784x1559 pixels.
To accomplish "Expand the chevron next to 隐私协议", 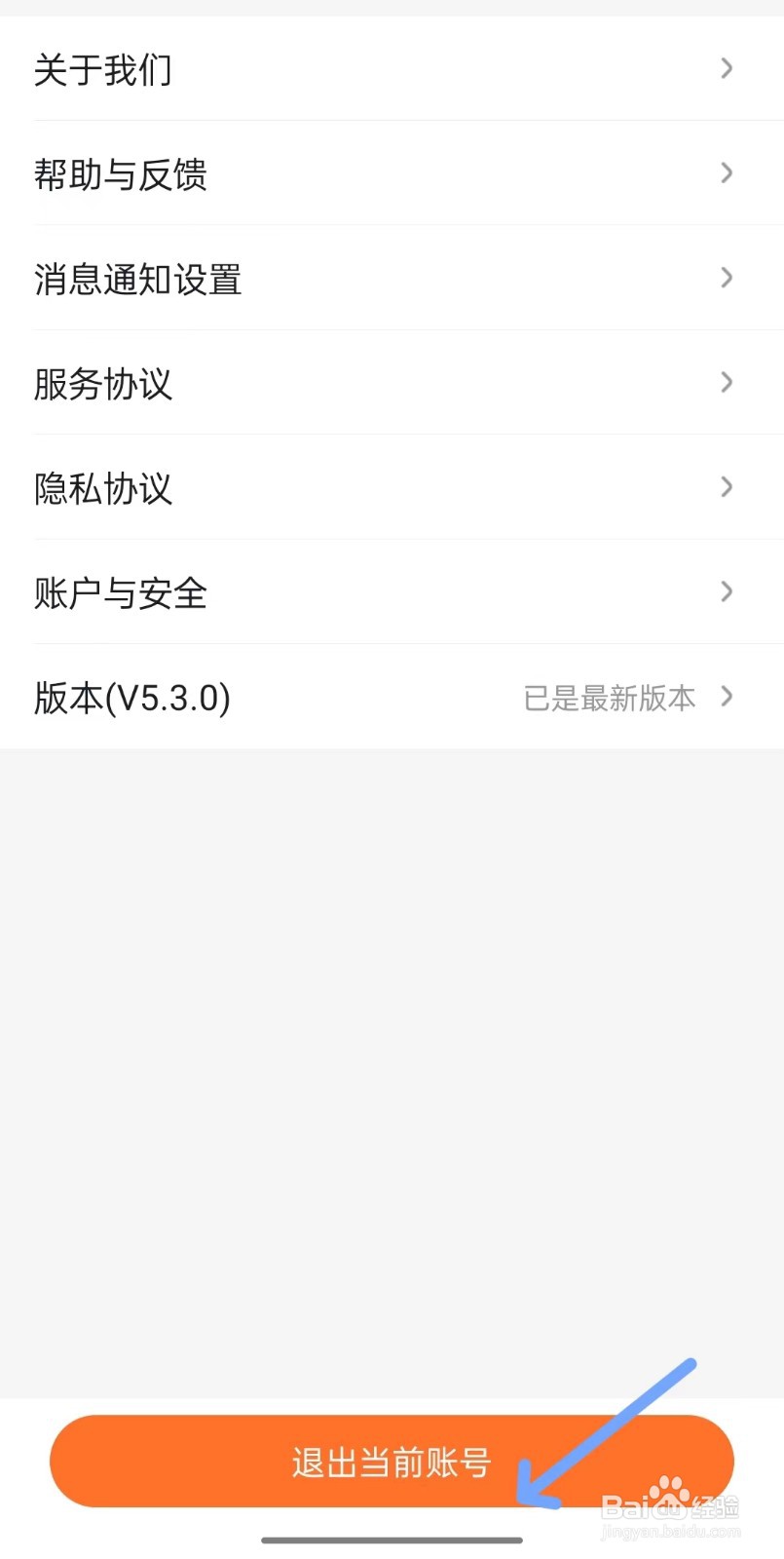I will tap(726, 486).
